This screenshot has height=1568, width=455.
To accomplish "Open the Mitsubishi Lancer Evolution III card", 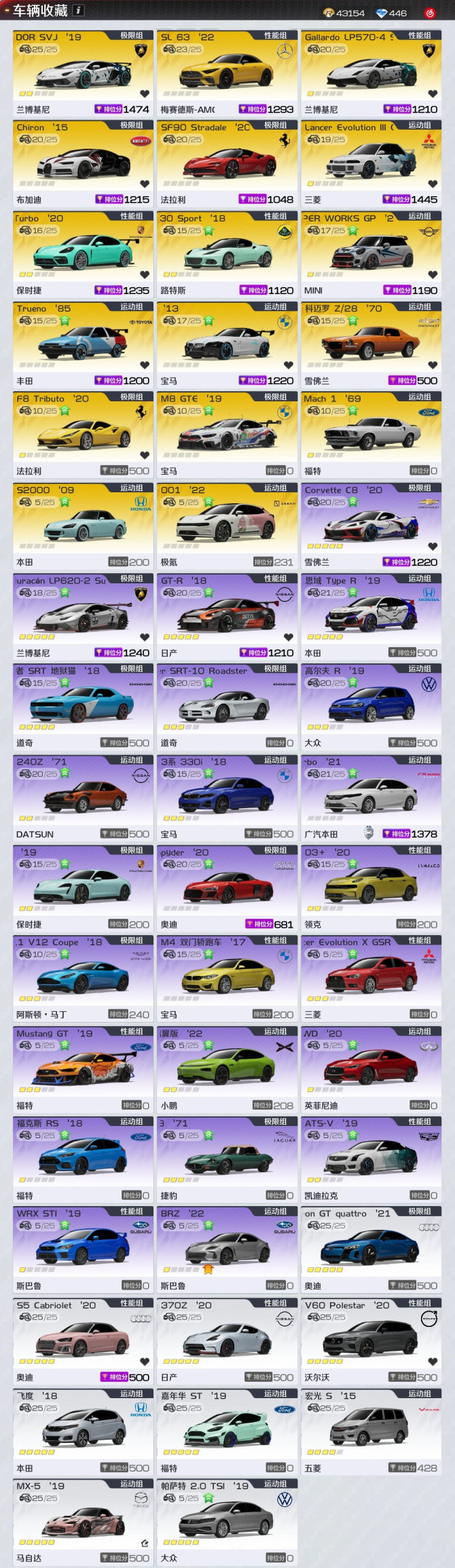I will 371,163.
